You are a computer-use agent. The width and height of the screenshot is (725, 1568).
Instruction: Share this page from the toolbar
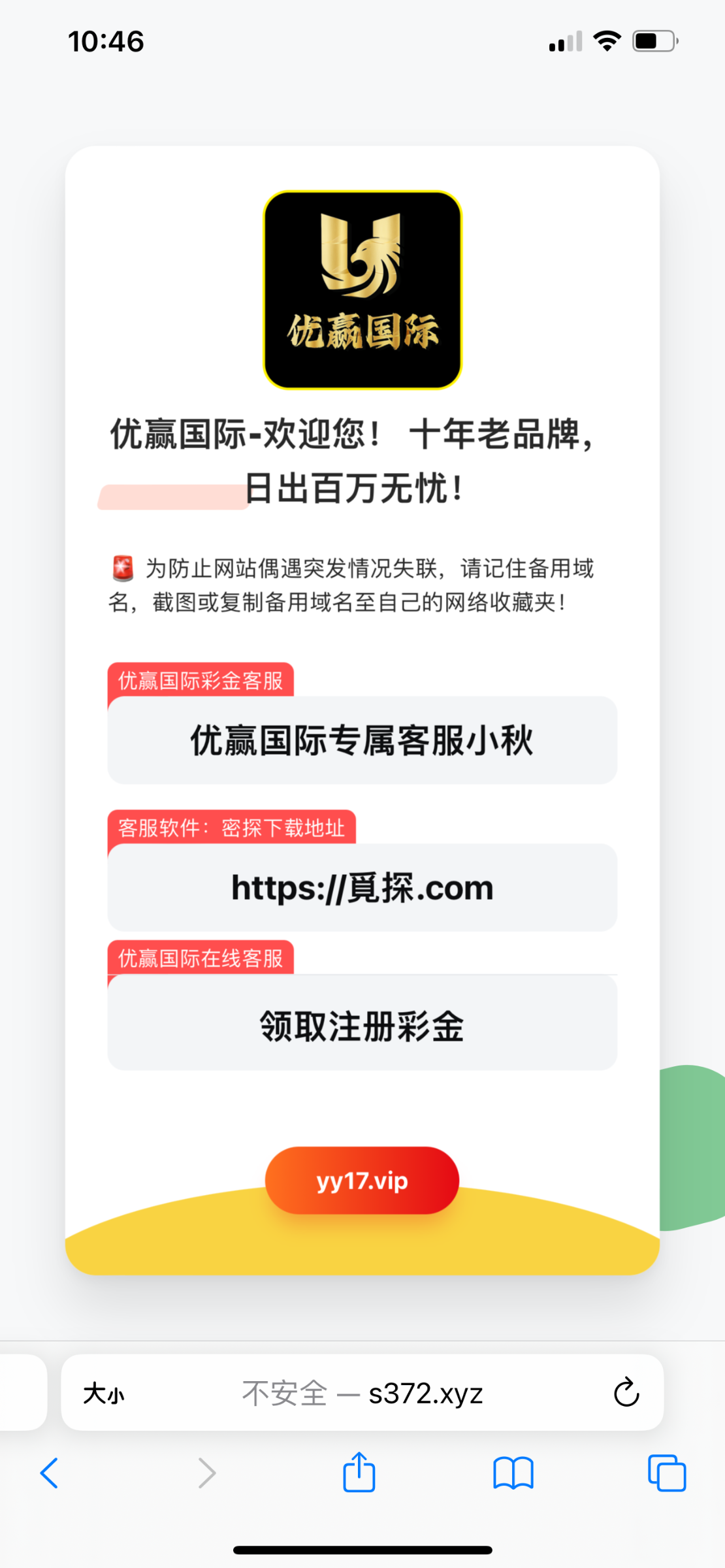pos(359,1473)
